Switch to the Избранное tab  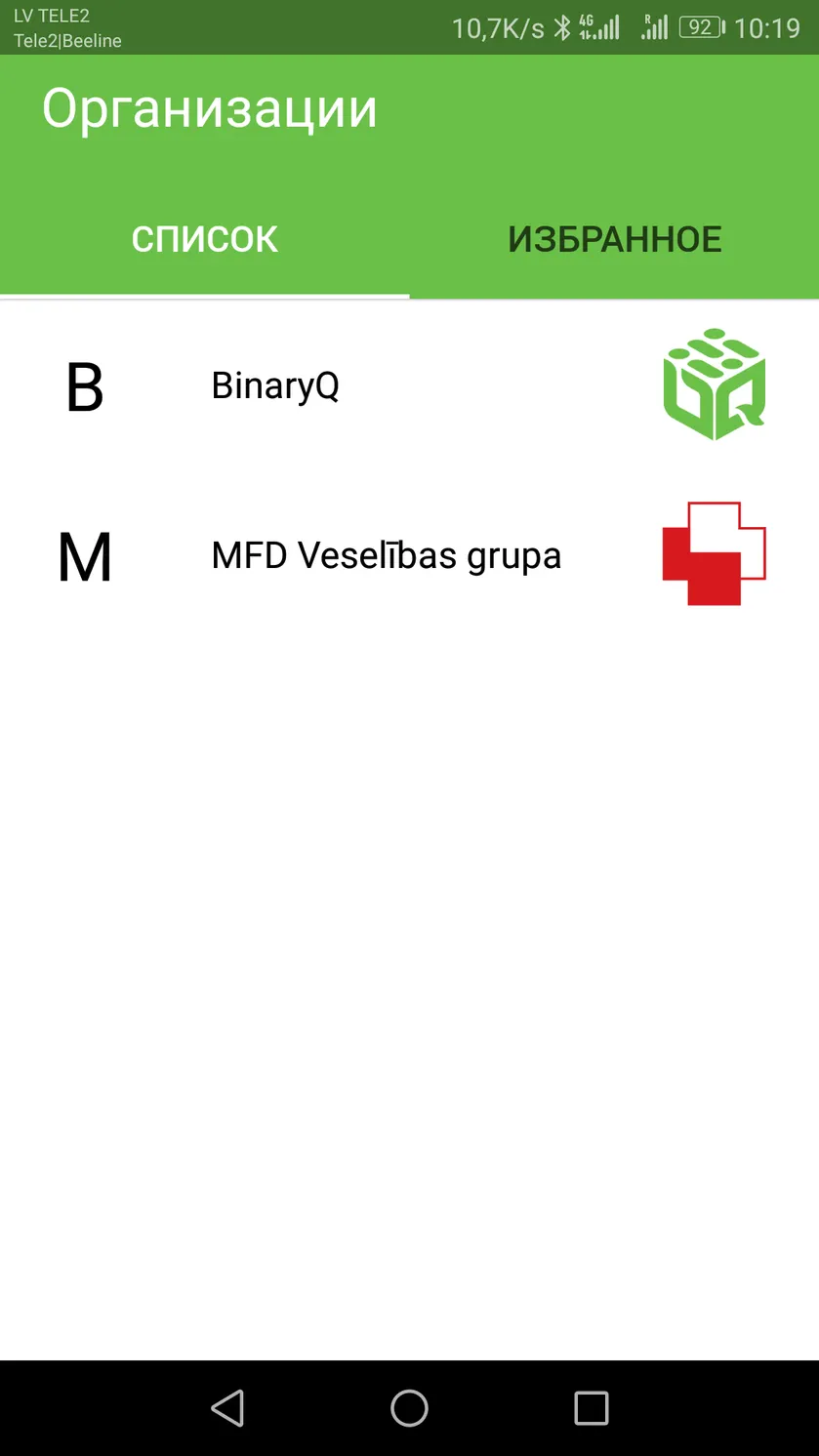click(x=614, y=239)
